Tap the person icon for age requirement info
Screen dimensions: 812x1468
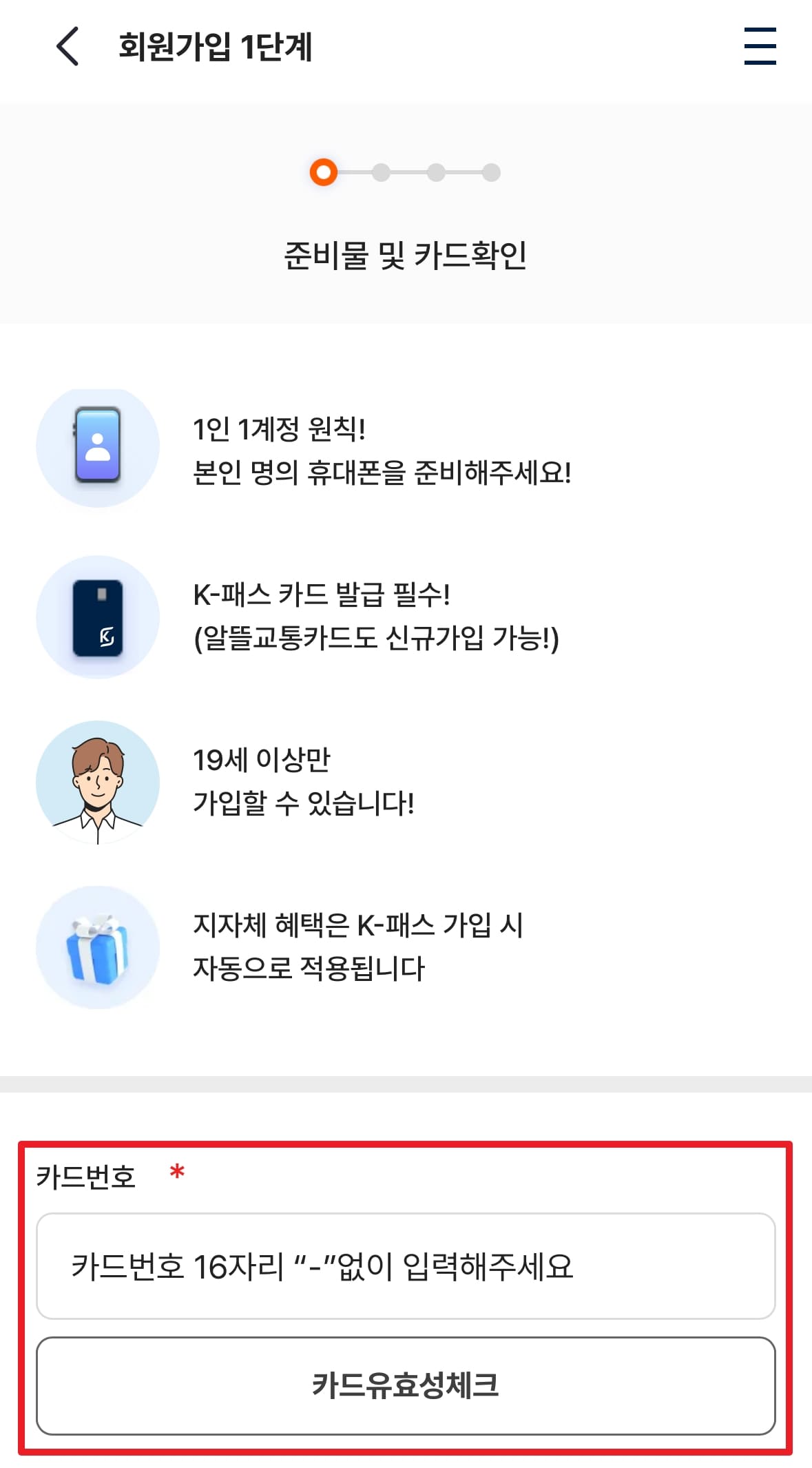(x=96, y=782)
